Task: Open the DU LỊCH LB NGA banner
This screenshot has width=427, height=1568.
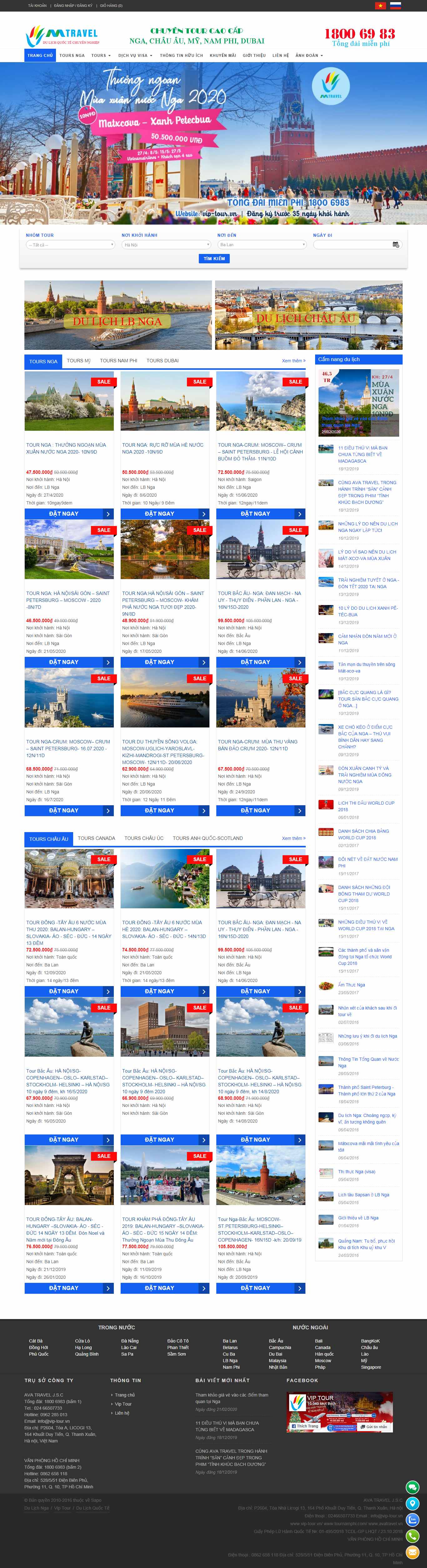Action: pyautogui.click(x=118, y=315)
